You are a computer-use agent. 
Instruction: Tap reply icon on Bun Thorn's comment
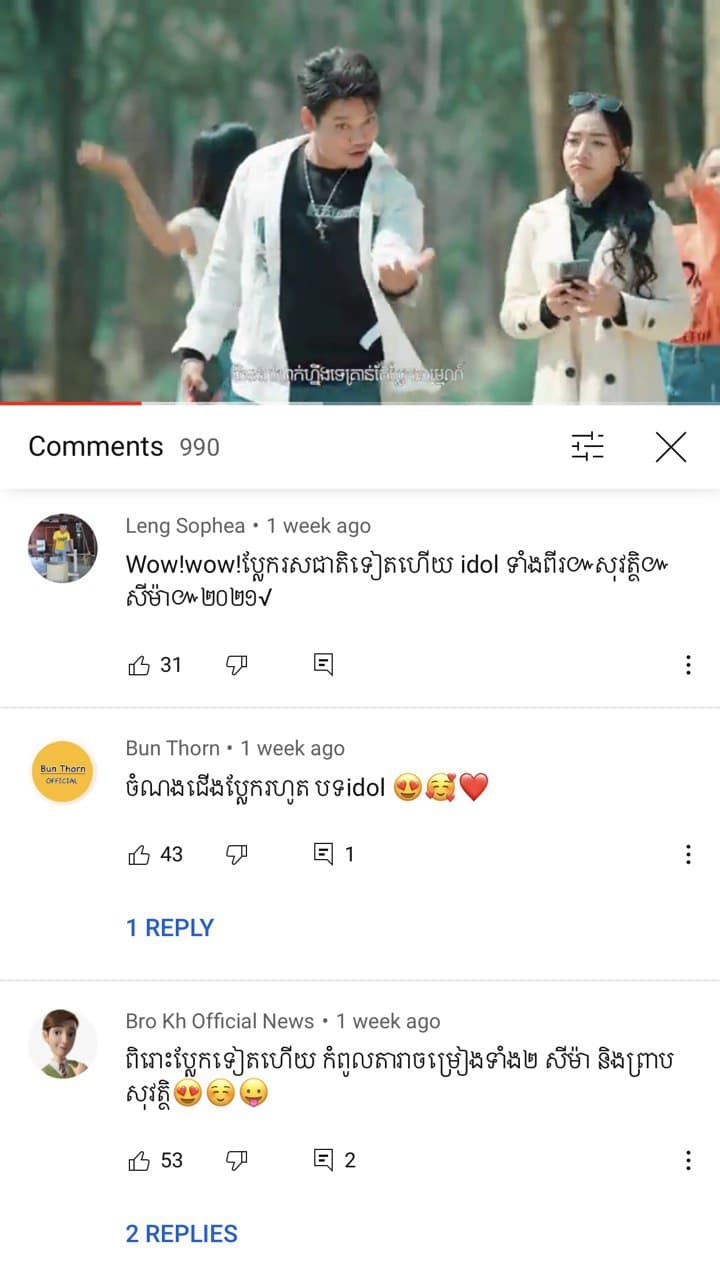323,855
